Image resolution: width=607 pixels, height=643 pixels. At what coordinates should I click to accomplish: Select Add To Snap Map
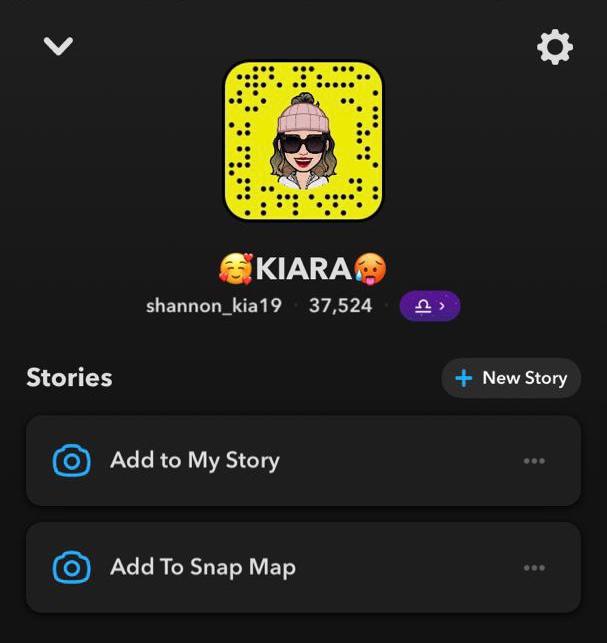[203, 568]
